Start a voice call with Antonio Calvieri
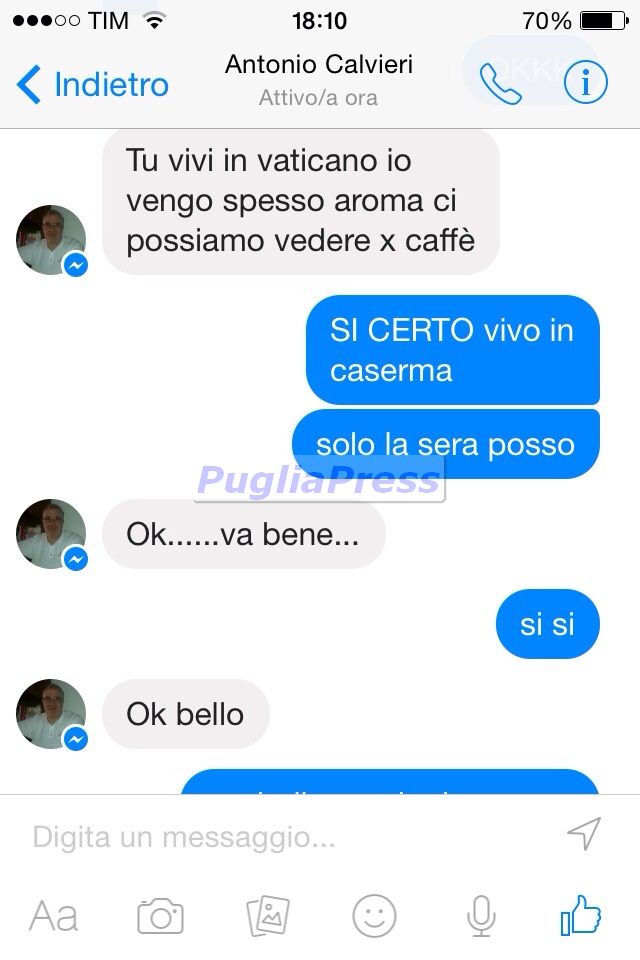Viewport: 640px width, 960px height. pyautogui.click(x=501, y=84)
